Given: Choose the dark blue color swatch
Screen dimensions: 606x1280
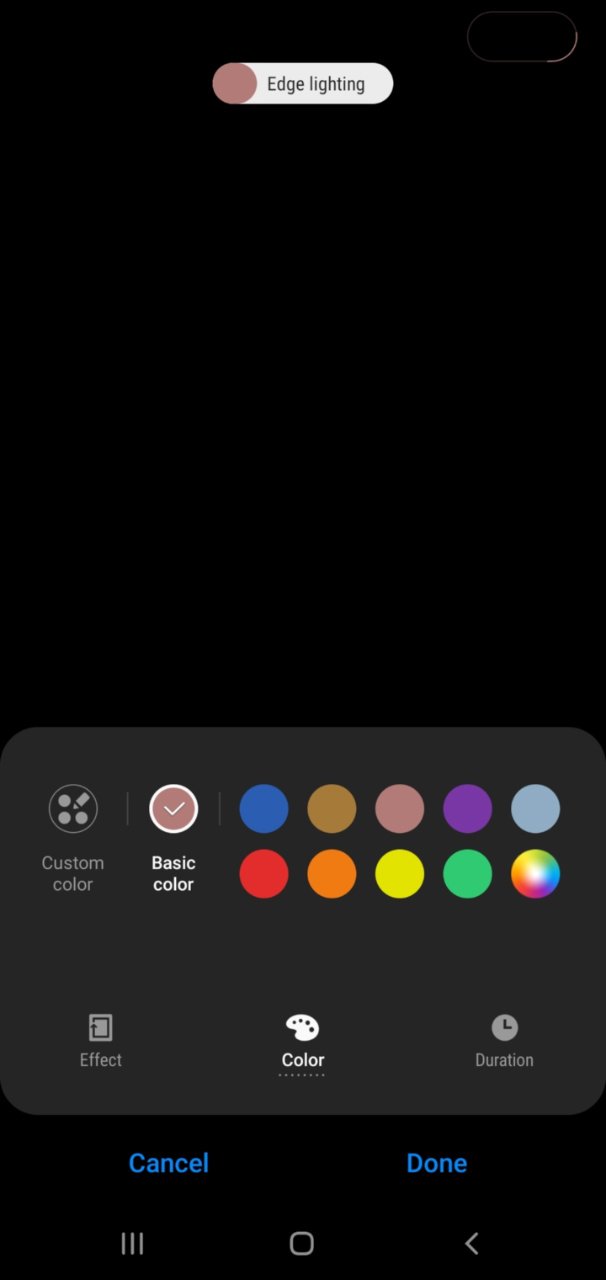Looking at the screenshot, I should (264, 809).
